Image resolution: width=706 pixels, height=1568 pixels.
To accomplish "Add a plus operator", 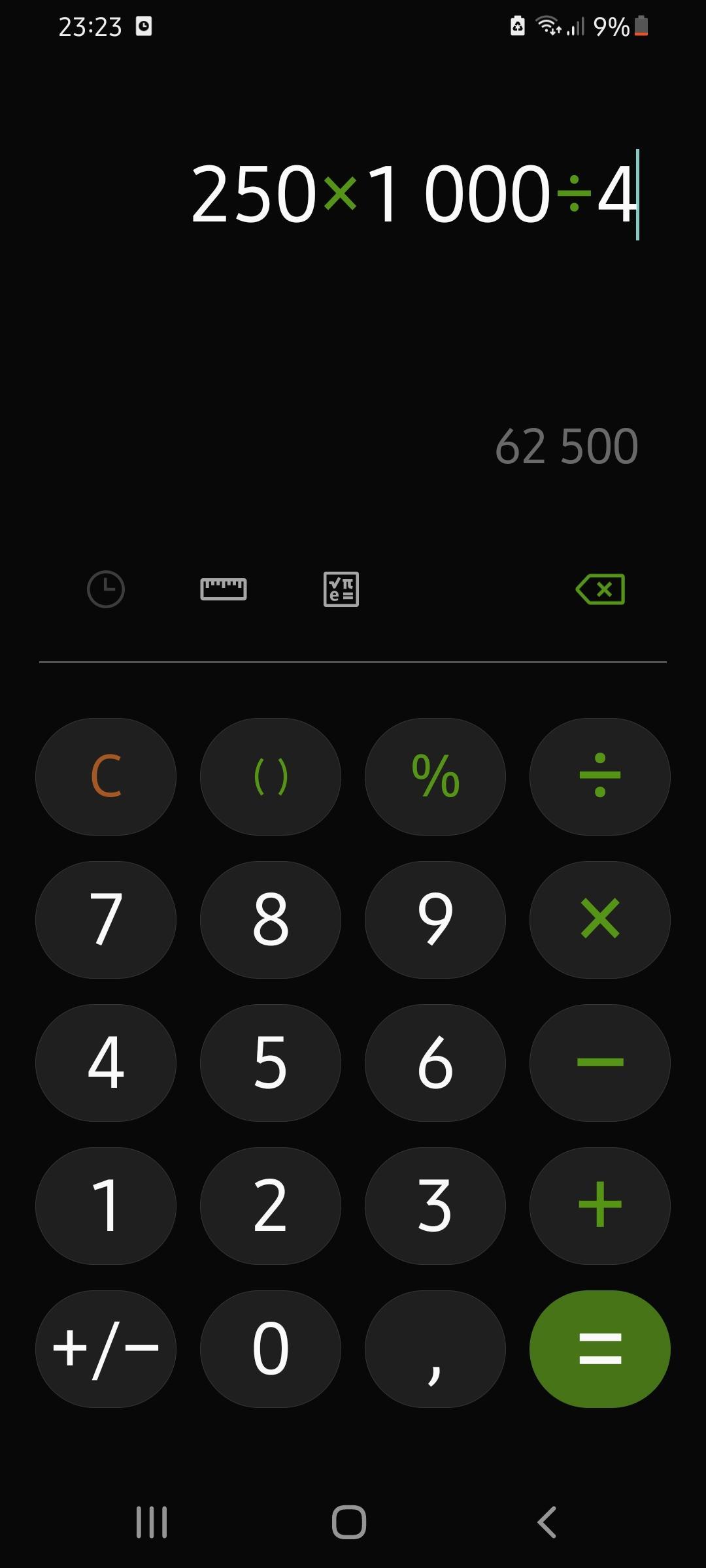I will [x=600, y=1205].
